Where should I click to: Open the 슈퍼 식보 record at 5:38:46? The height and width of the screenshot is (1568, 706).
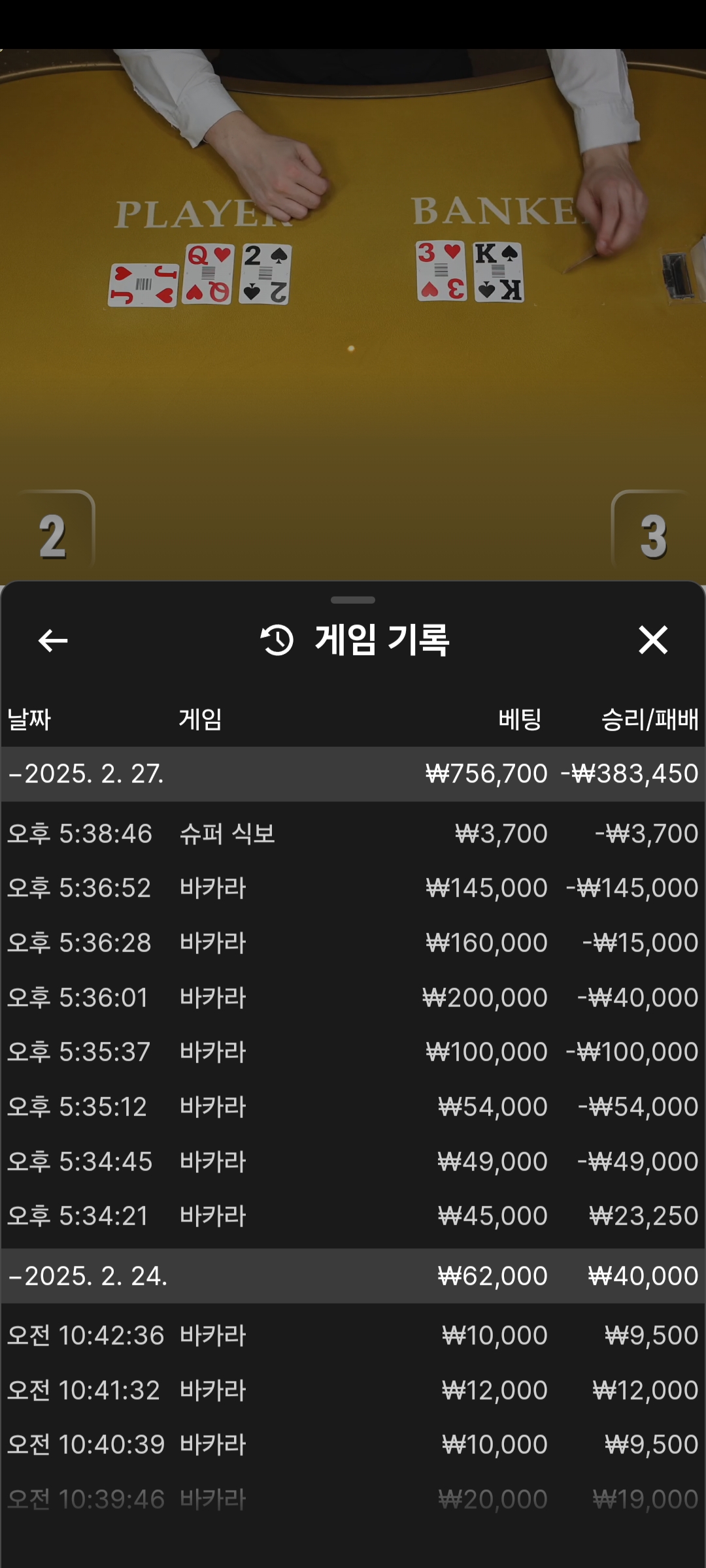[x=353, y=834]
